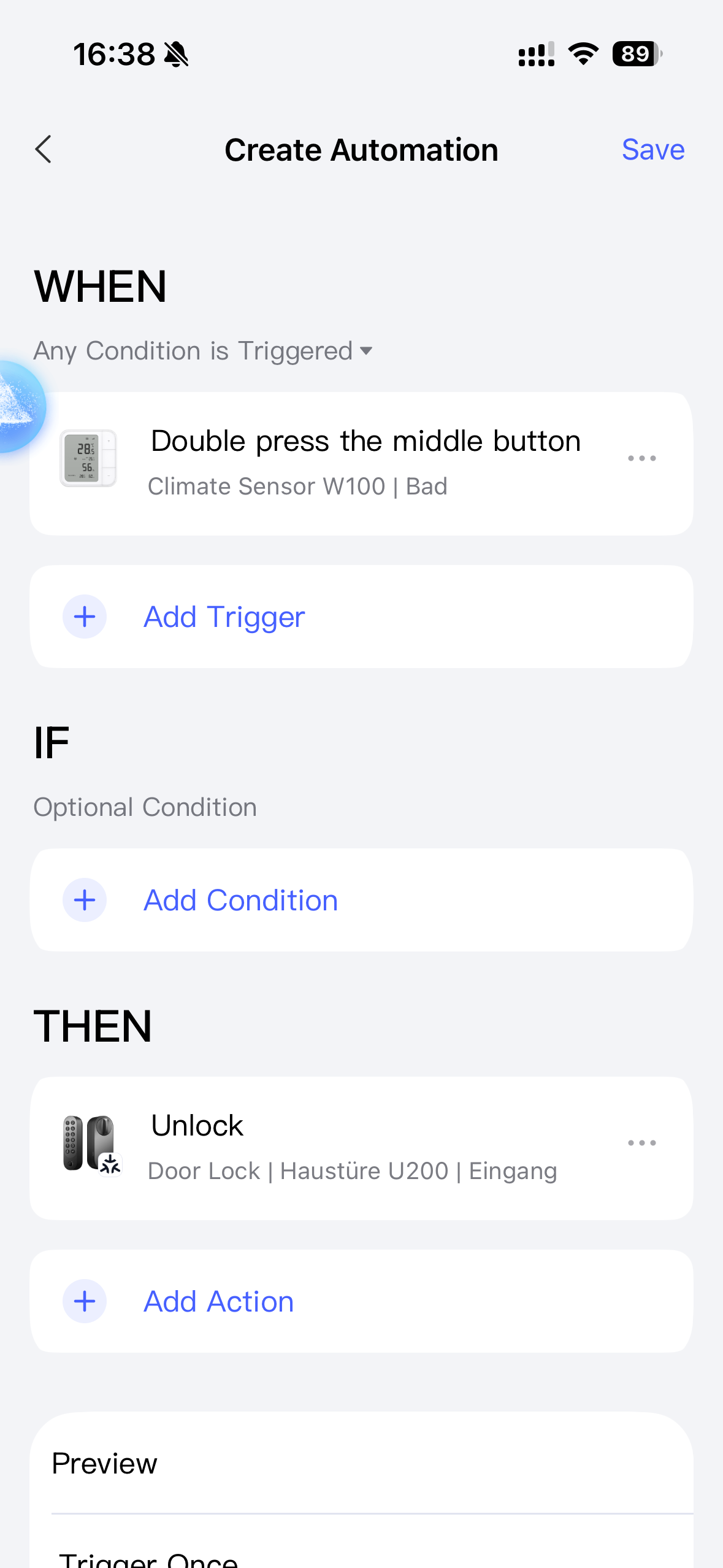Screen dimensions: 723x1568
Task: Add another action
Action: pyautogui.click(x=218, y=1301)
